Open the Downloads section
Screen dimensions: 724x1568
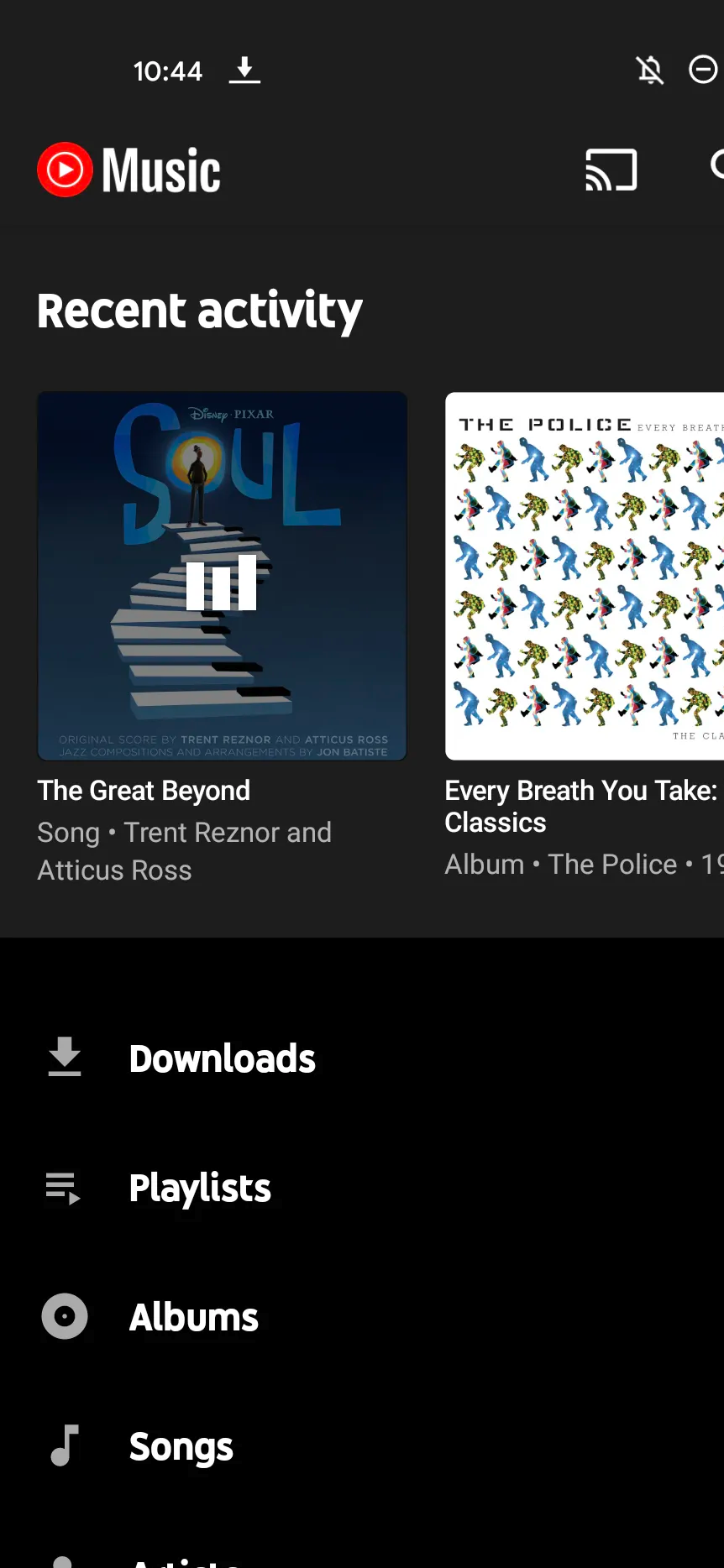(362, 1058)
